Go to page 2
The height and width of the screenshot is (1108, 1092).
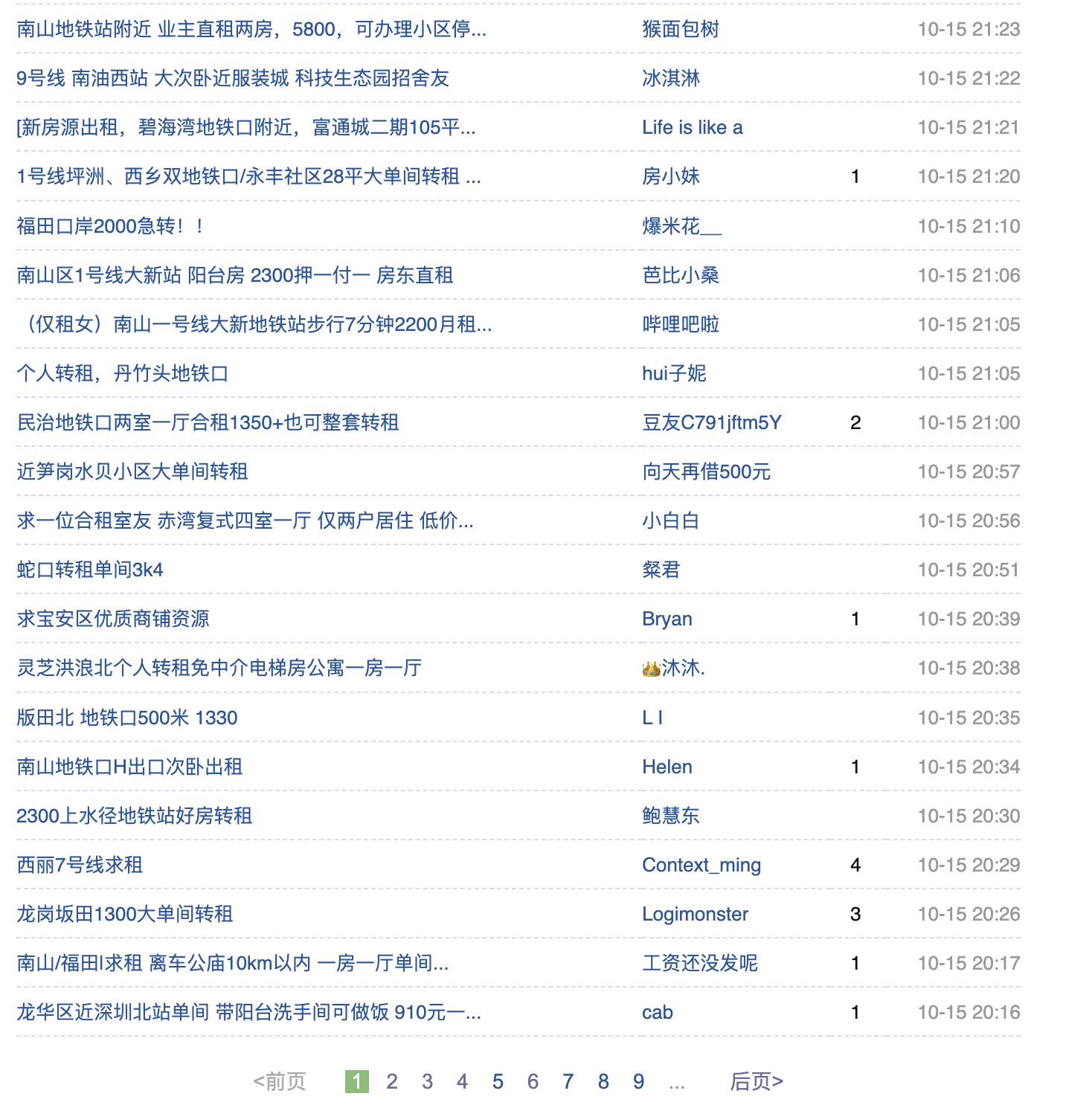[x=392, y=1081]
